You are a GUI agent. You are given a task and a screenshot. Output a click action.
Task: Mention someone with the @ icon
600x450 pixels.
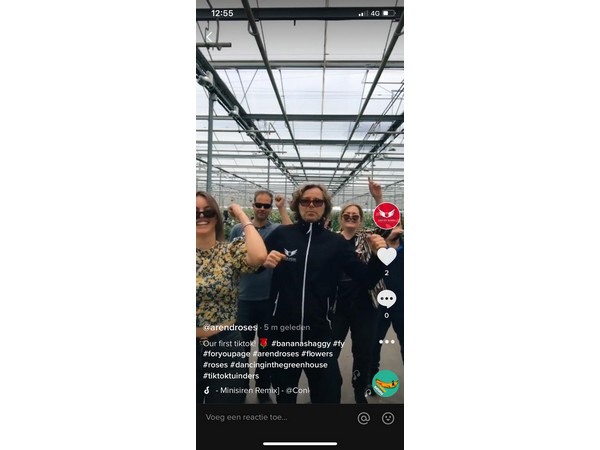pos(364,418)
